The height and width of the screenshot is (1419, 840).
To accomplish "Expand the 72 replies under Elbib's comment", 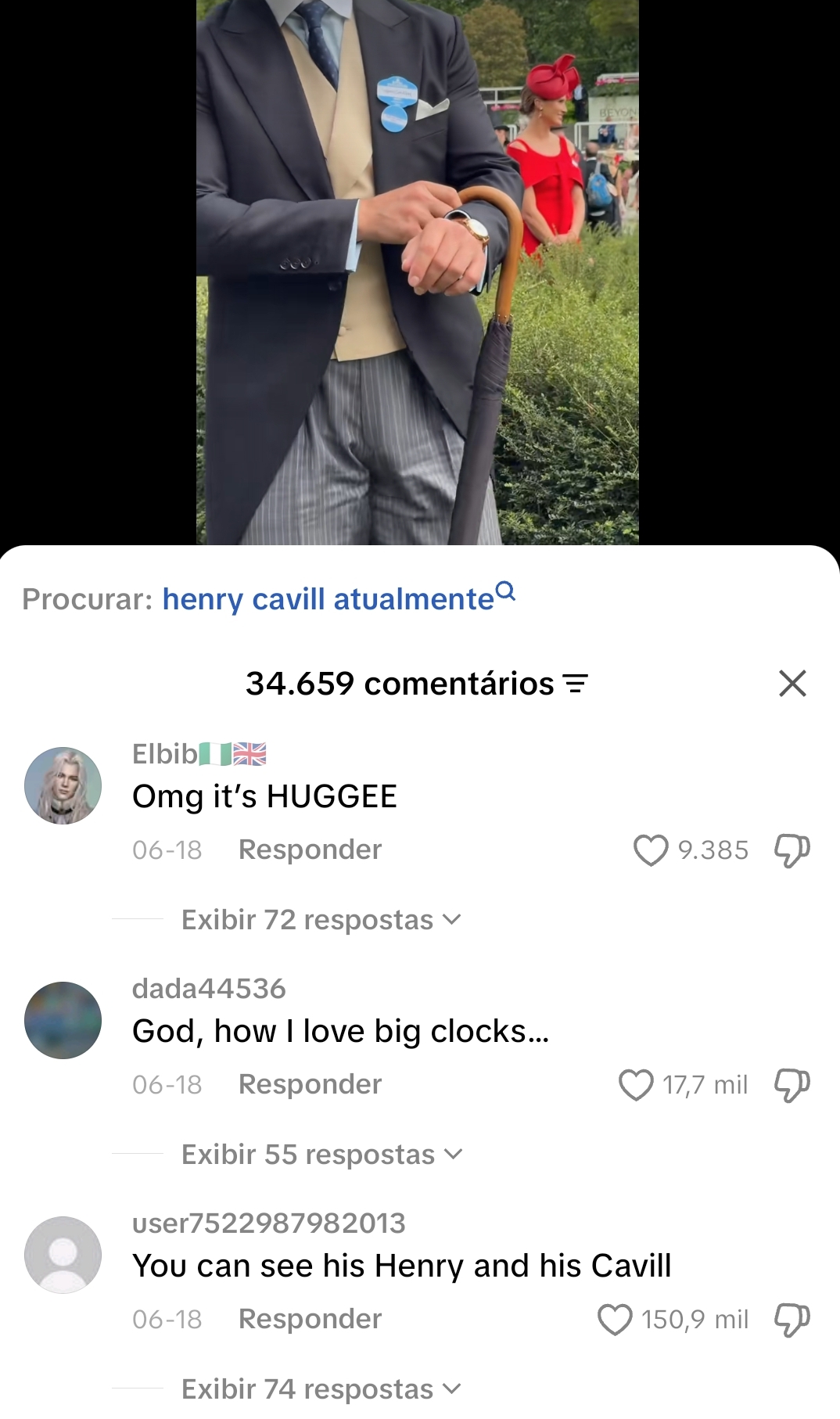I will click(321, 920).
